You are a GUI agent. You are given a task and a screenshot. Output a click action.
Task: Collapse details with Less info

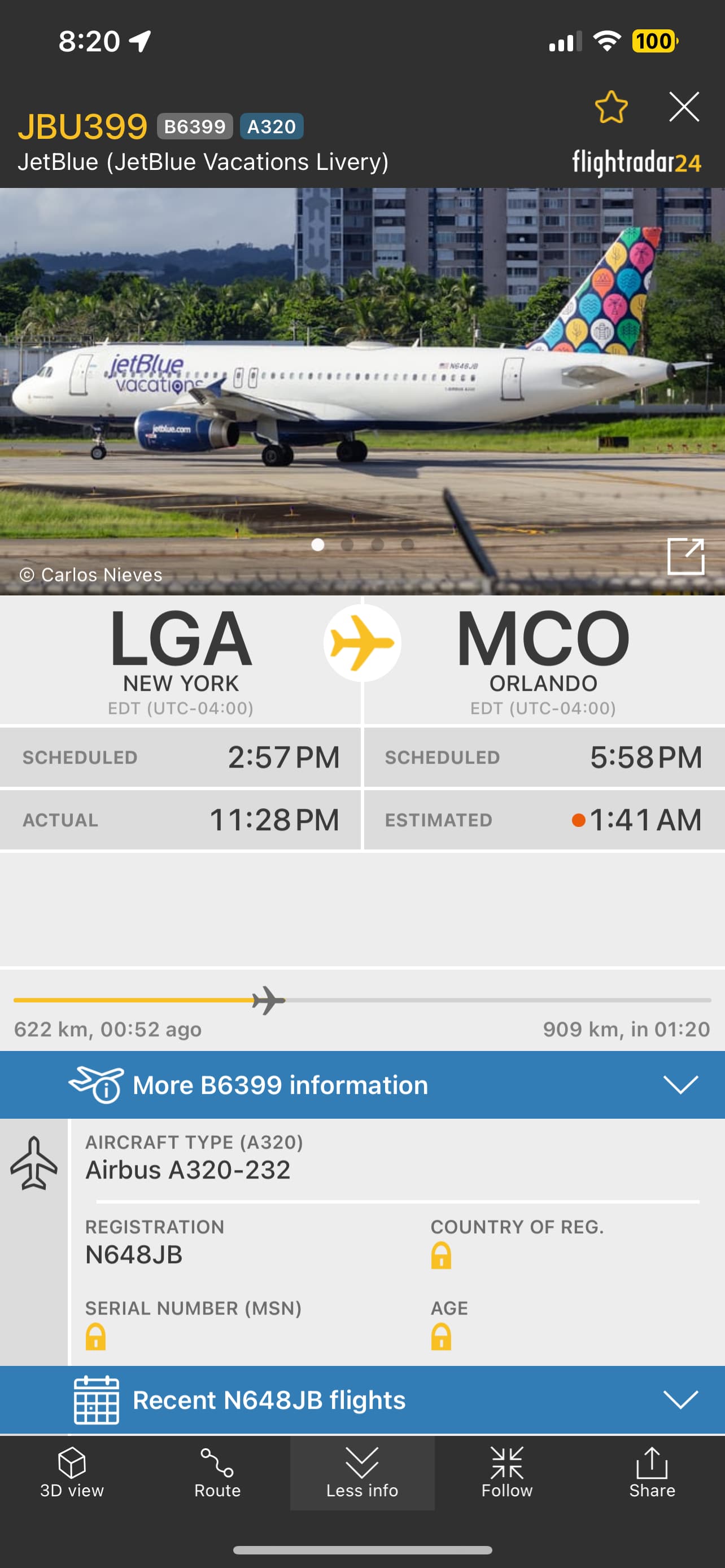click(362, 1472)
